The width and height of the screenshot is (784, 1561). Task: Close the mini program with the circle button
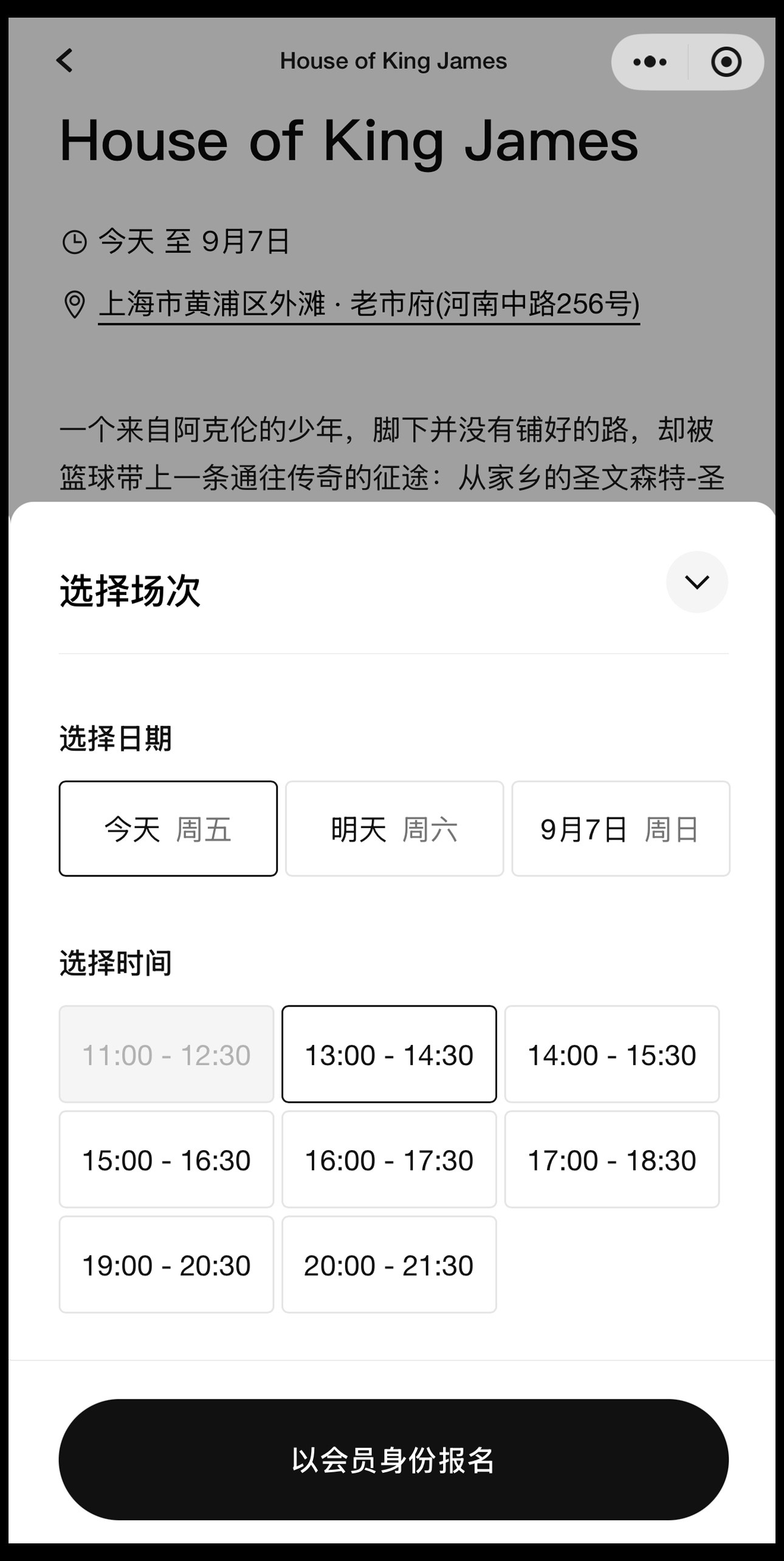[726, 62]
